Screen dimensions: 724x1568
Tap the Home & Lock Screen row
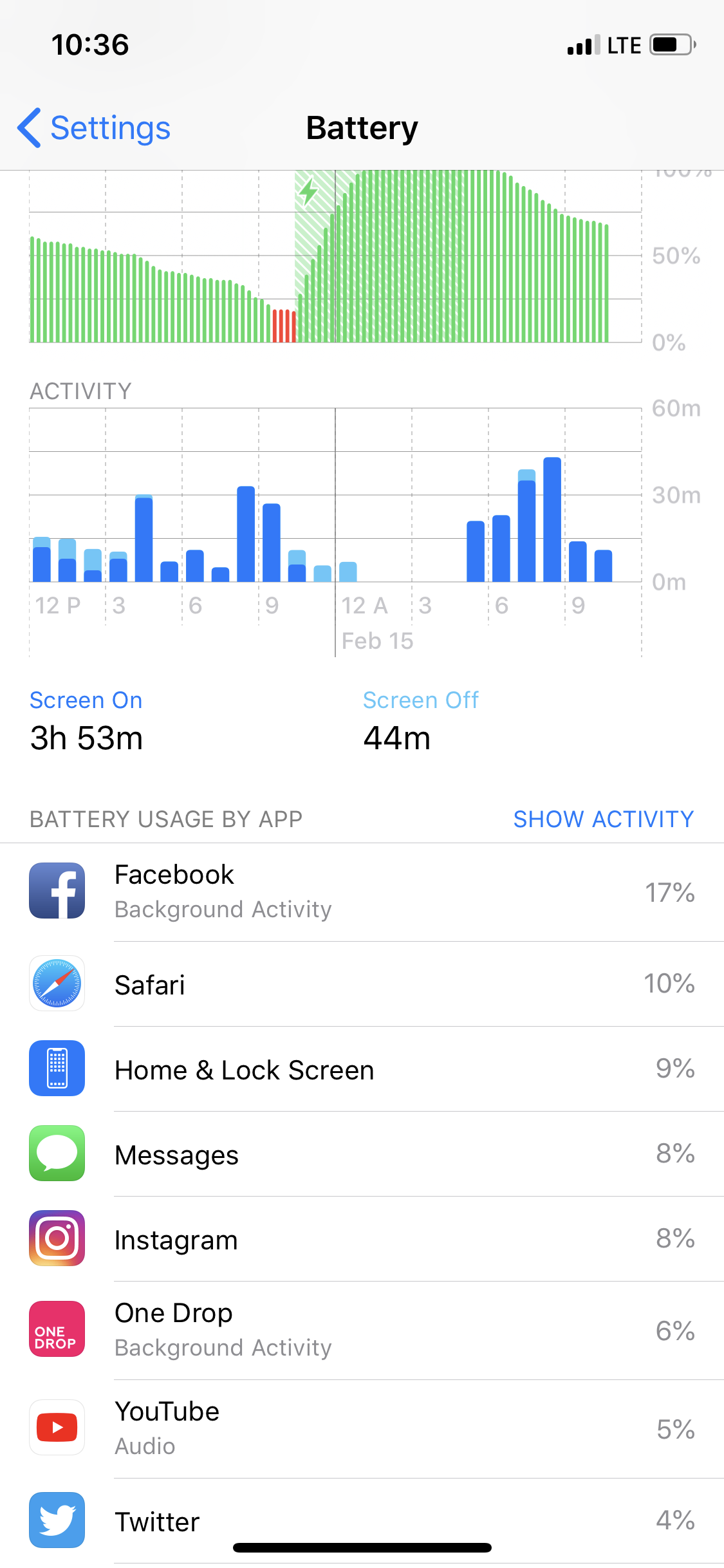362,1069
